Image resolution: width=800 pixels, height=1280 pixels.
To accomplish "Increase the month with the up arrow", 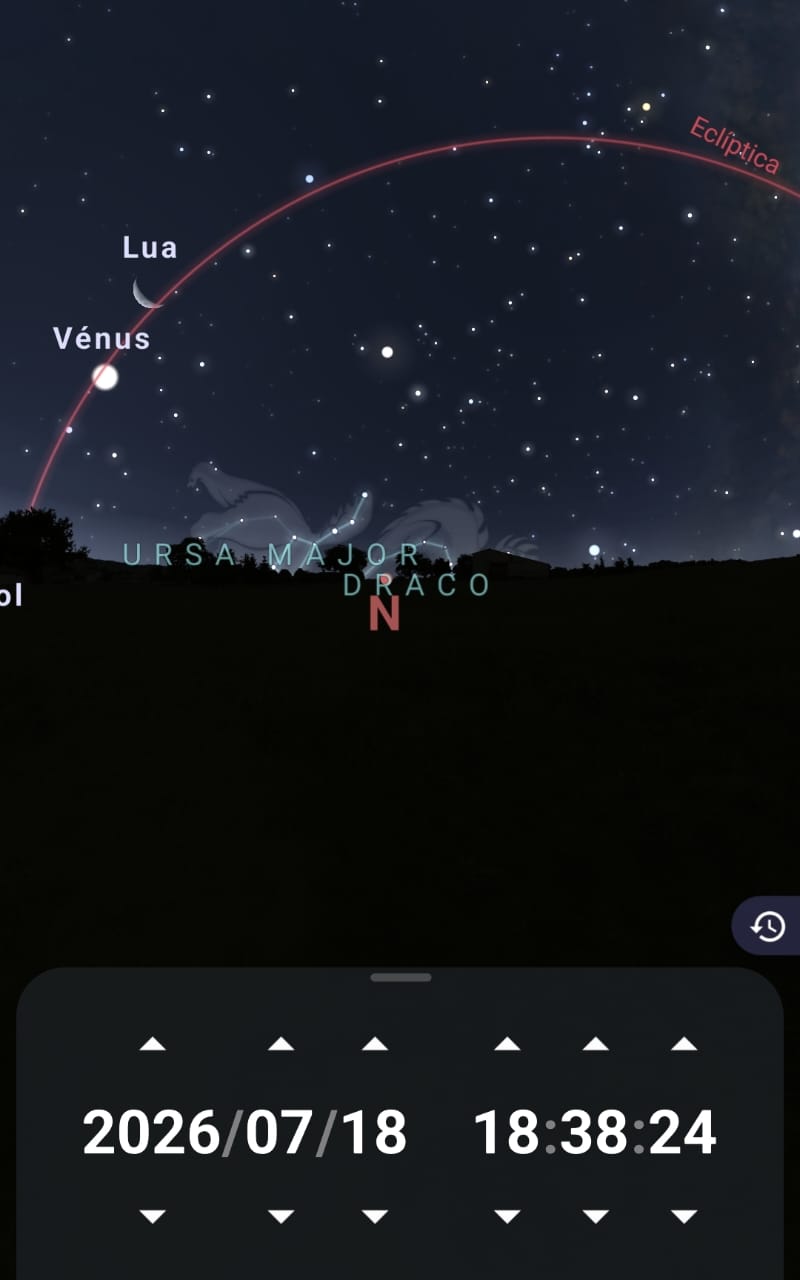I will coord(281,1044).
